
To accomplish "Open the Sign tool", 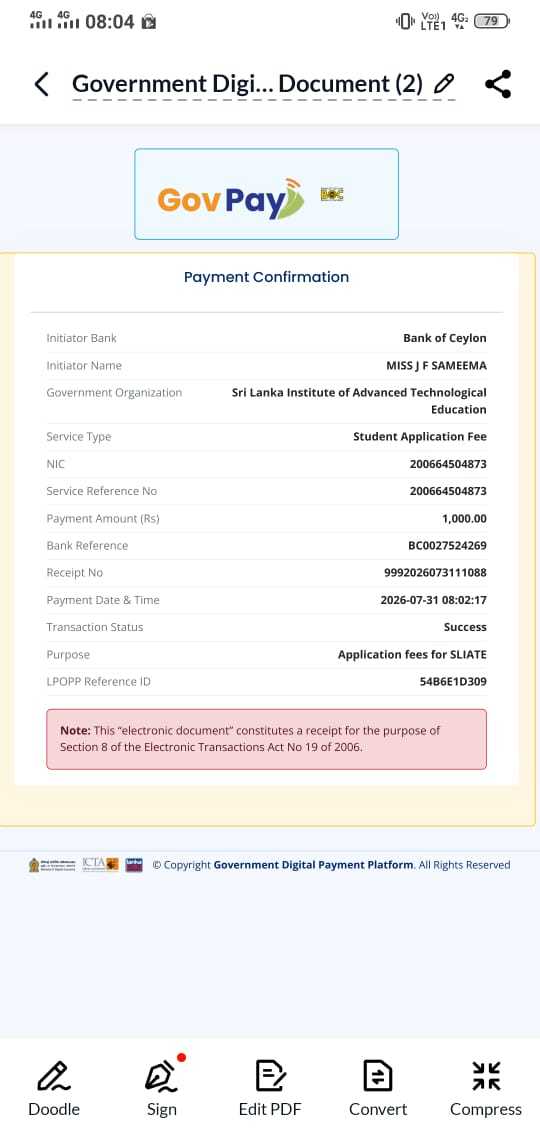I will [161, 1088].
